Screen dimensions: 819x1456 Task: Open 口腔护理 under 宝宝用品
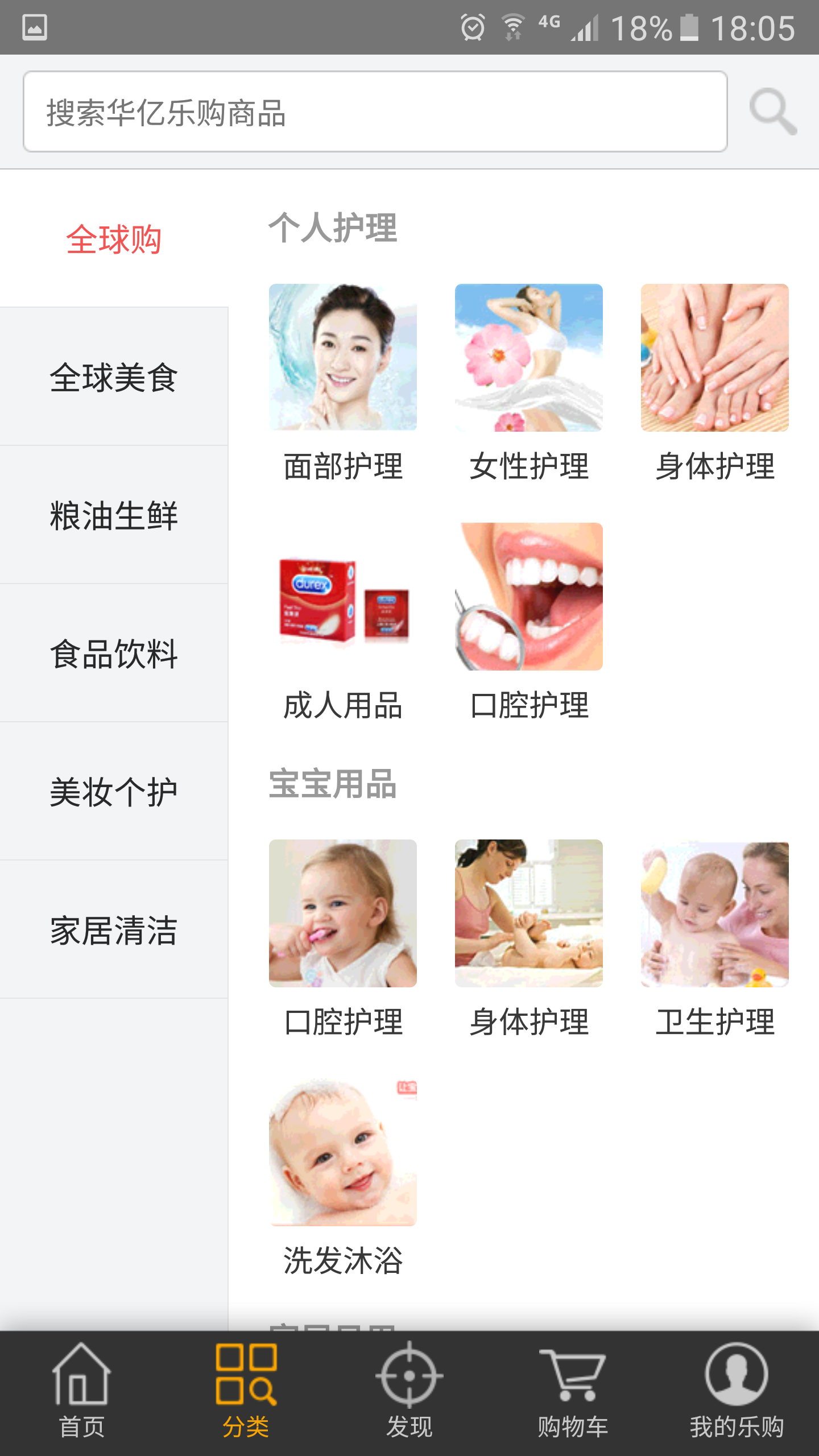pyautogui.click(x=343, y=937)
